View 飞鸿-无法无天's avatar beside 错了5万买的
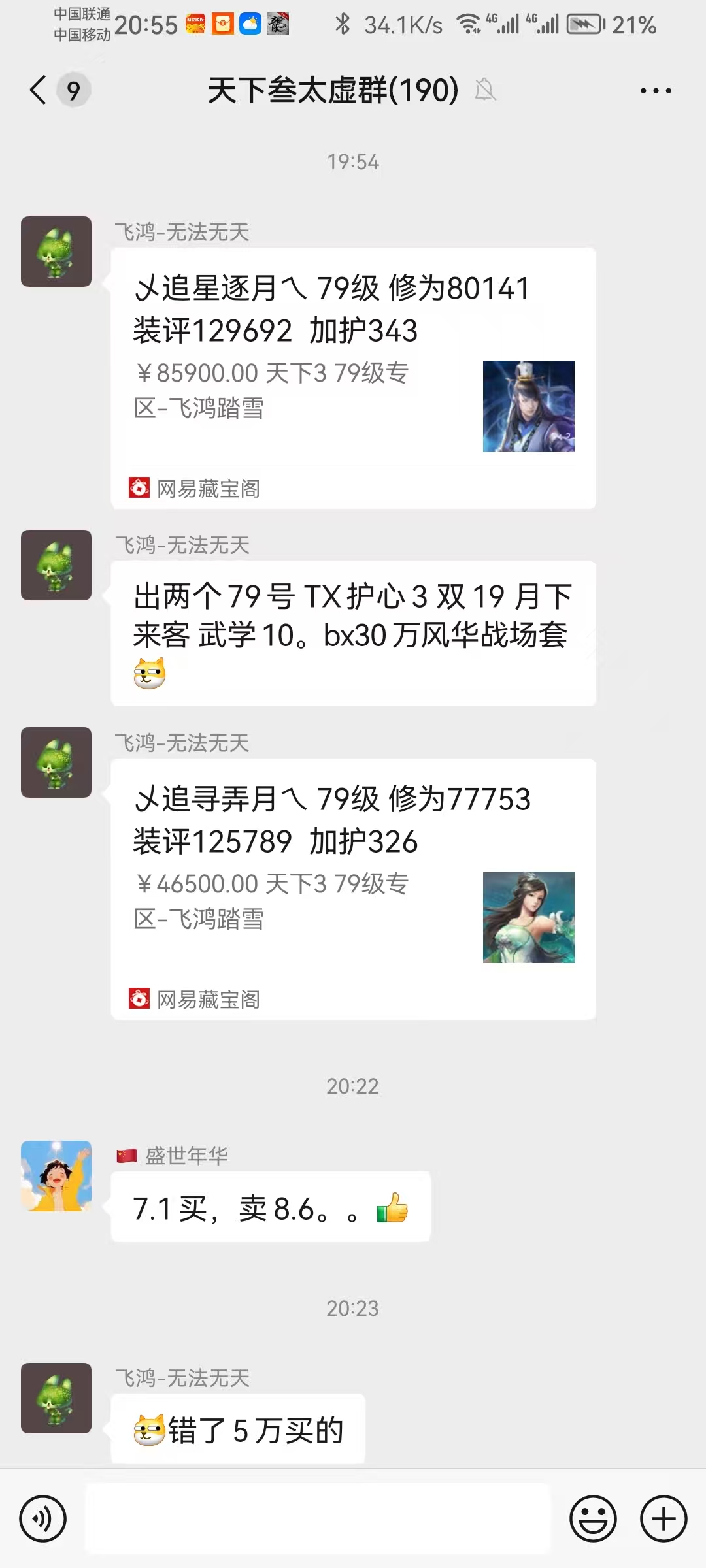The height and width of the screenshot is (1568, 706). pos(56,1398)
